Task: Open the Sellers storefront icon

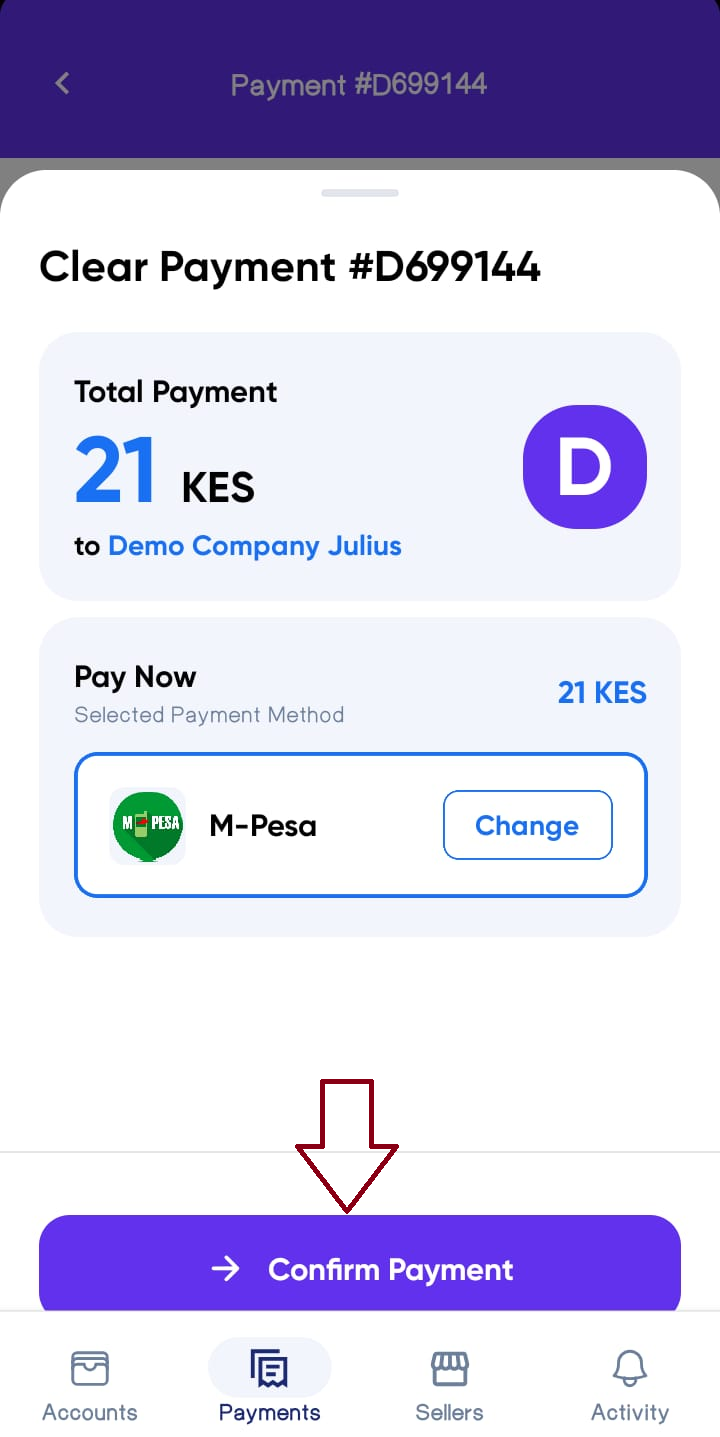Action: 449,1367
